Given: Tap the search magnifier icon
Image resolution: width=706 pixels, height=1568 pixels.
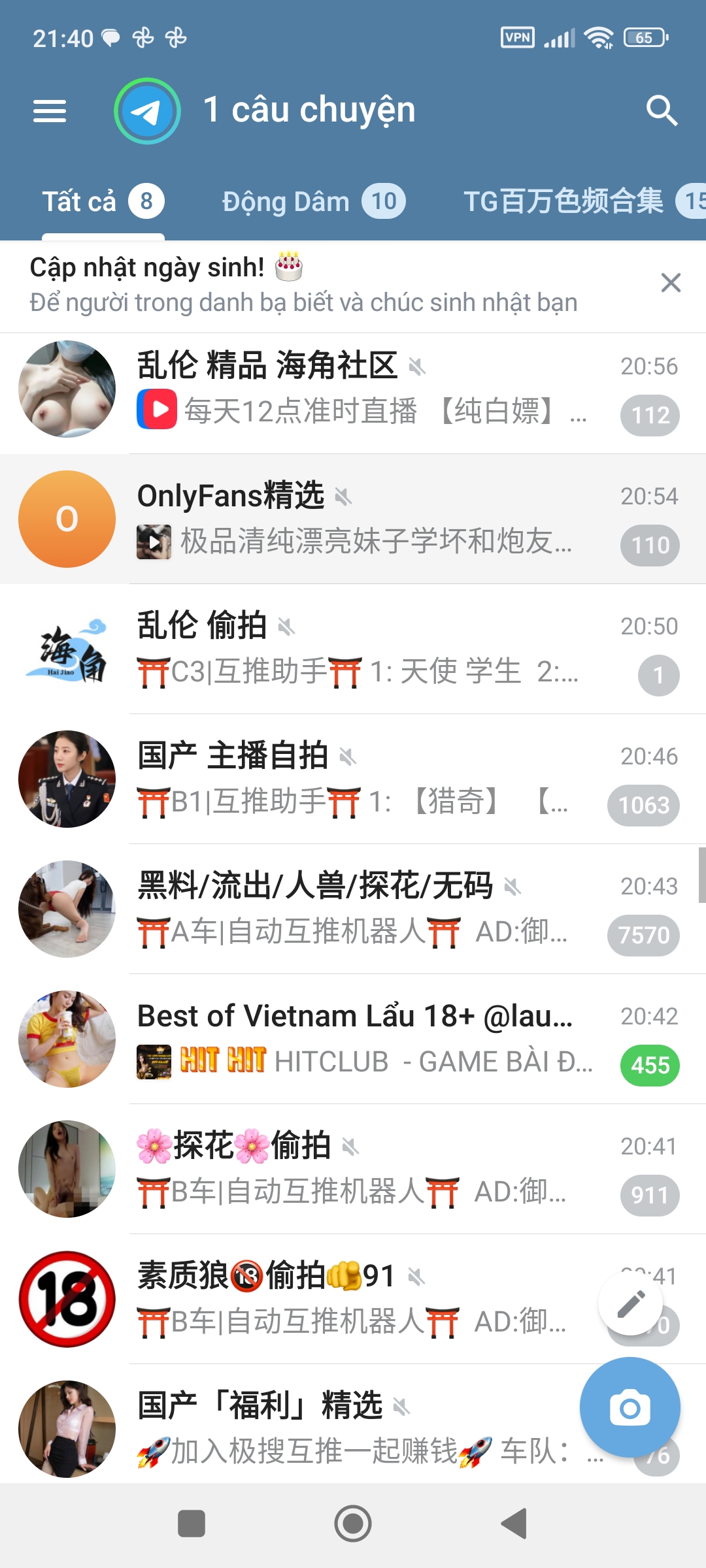Looking at the screenshot, I should pos(661,110).
